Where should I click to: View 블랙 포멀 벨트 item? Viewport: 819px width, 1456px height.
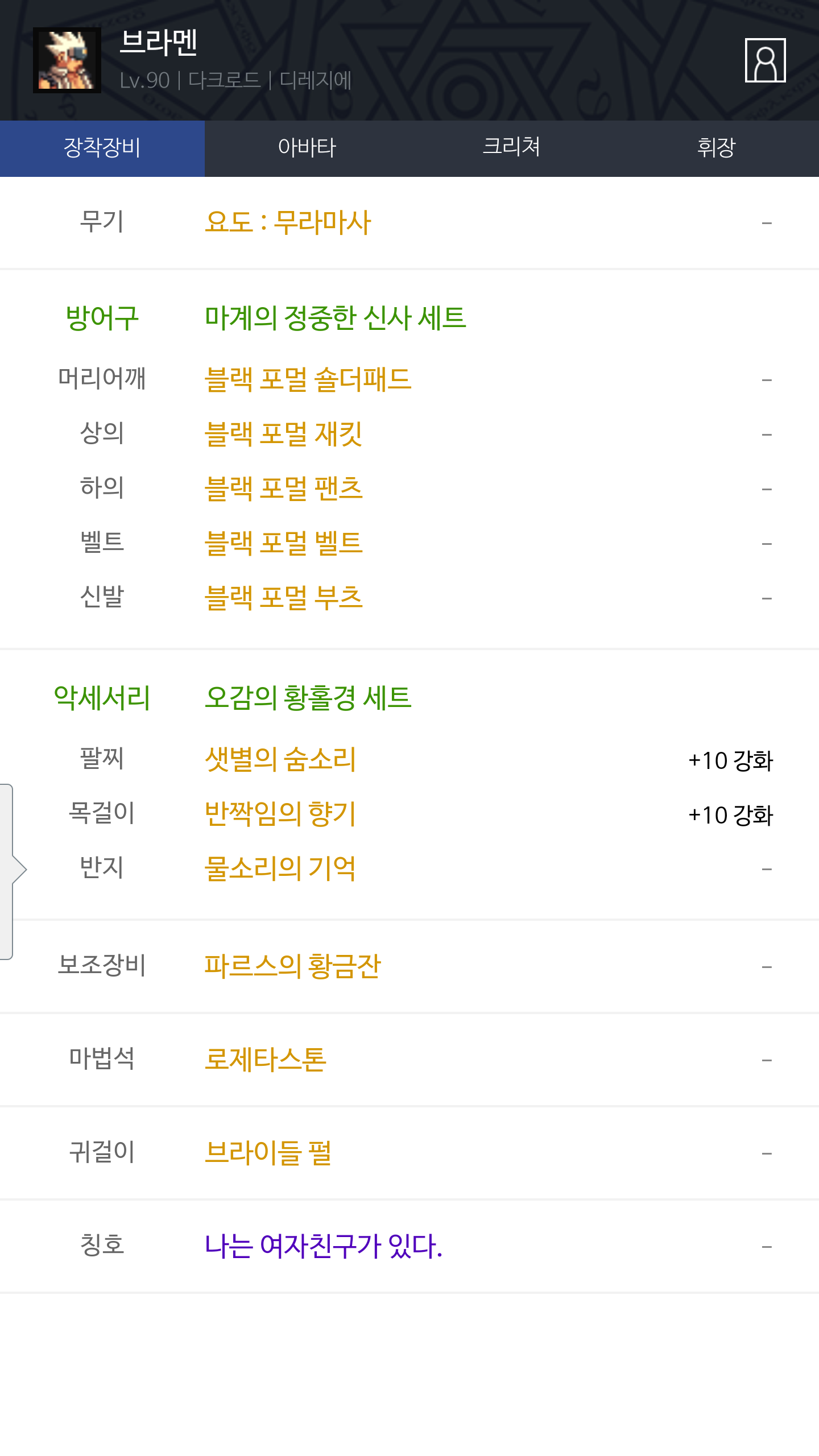pyautogui.click(x=283, y=543)
